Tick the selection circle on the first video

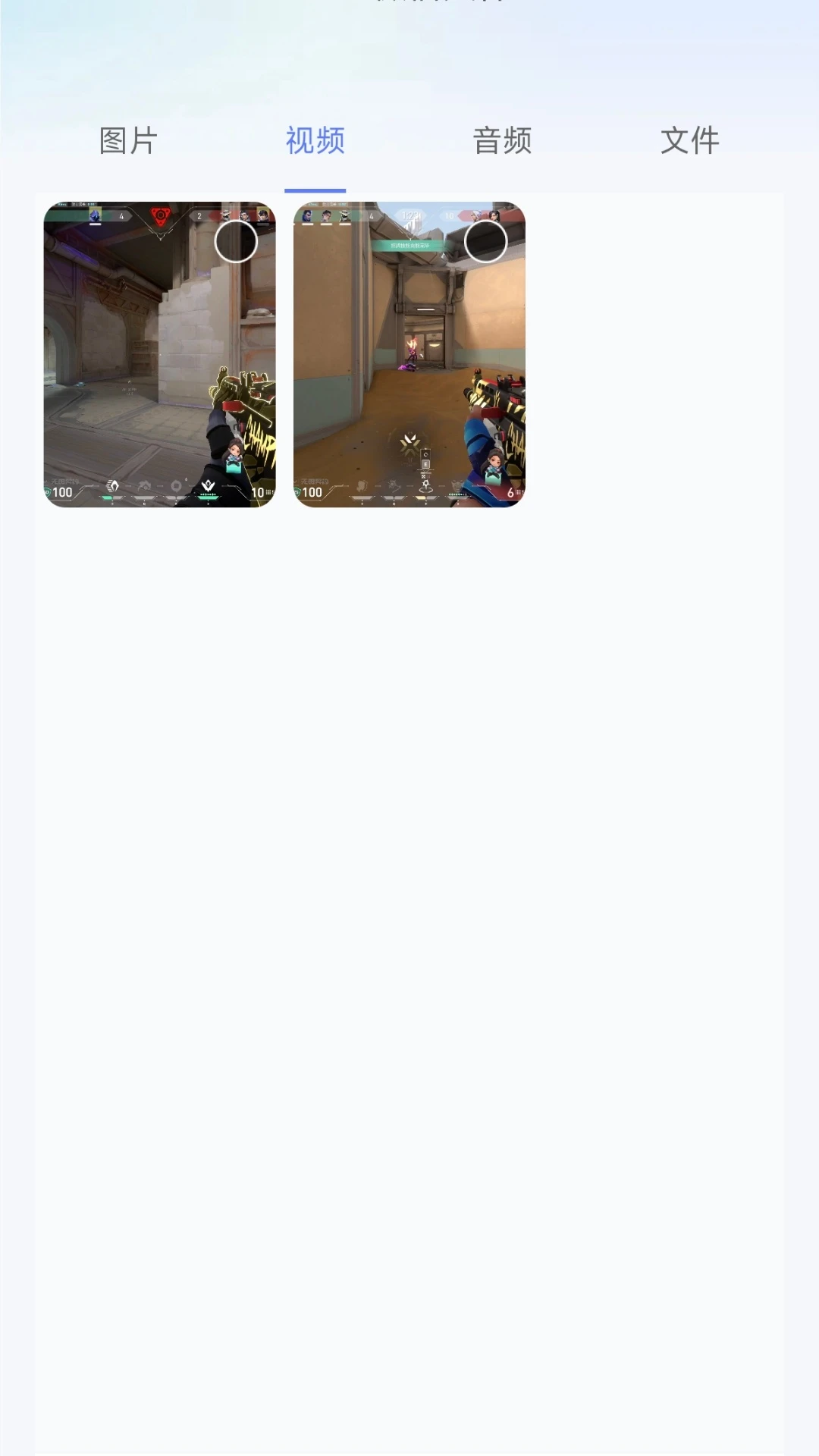236,242
